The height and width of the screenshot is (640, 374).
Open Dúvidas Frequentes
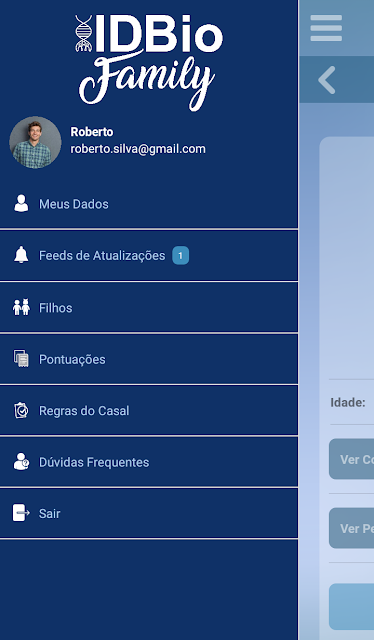[149, 462]
